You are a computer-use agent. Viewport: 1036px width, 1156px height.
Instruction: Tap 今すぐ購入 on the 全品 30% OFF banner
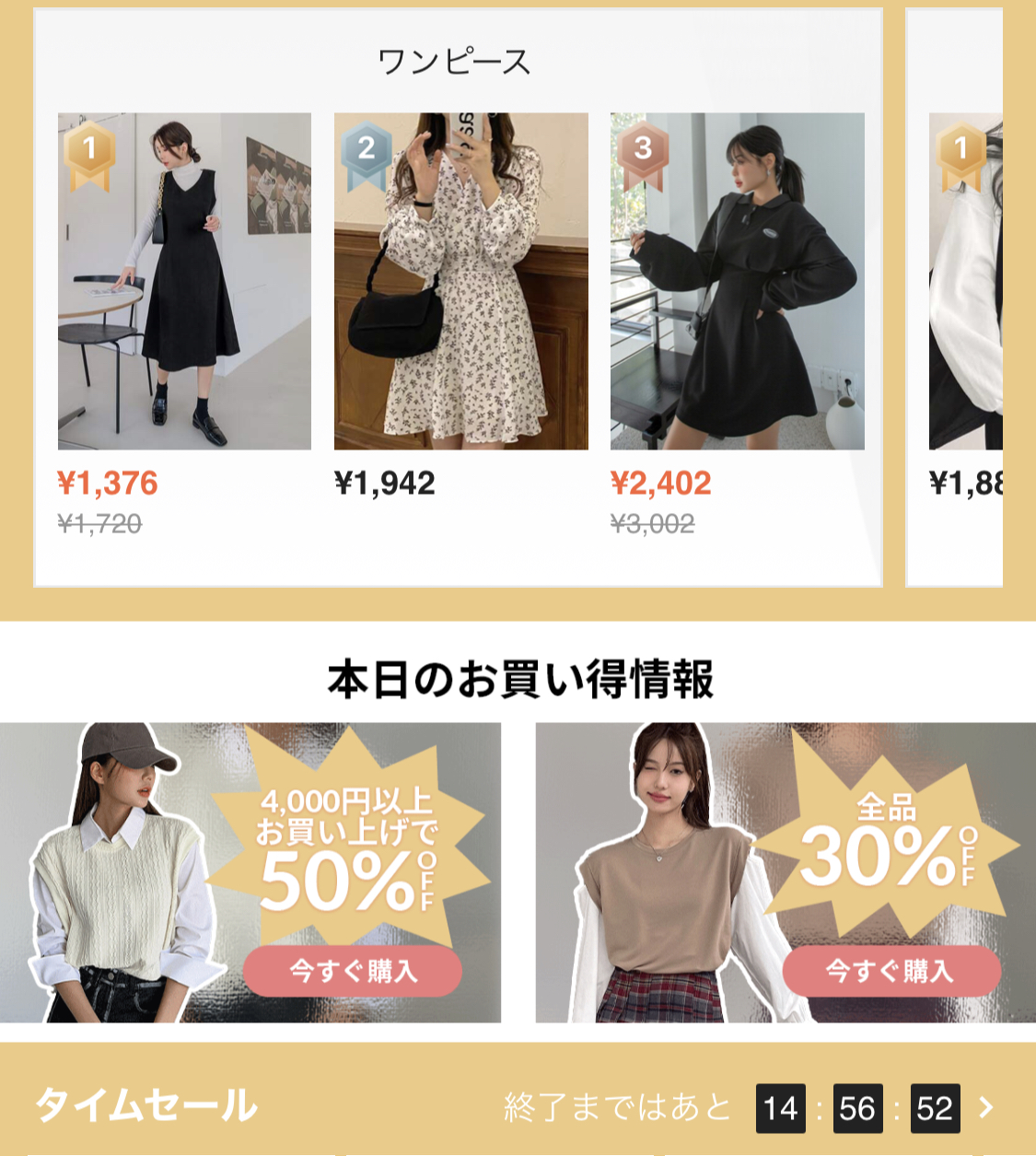(890, 970)
